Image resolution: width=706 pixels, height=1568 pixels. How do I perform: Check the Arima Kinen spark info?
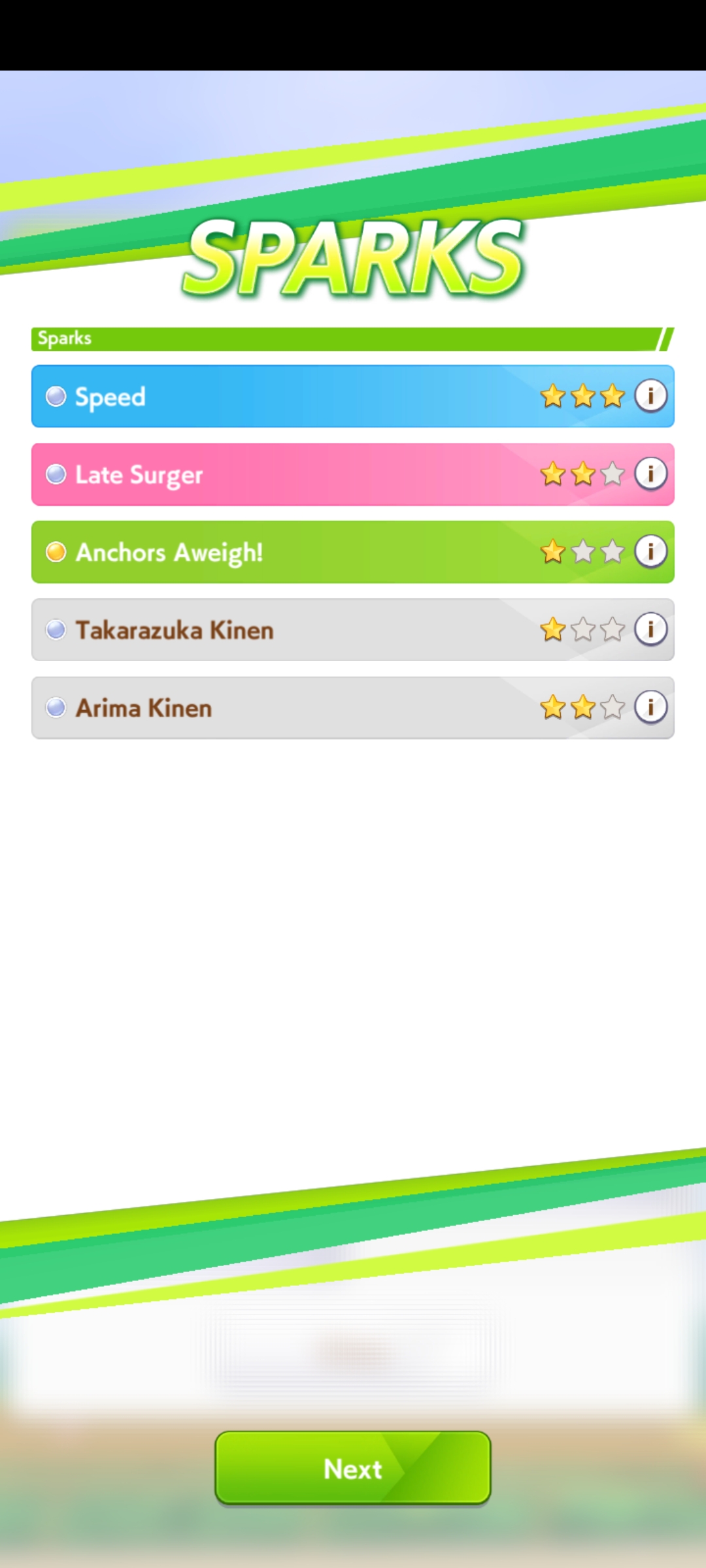click(x=650, y=707)
